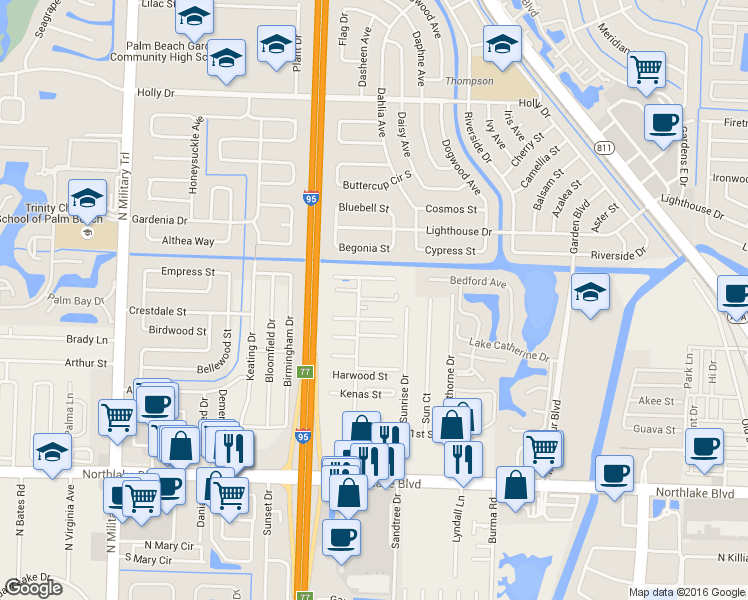Select the coffee marker below Sandtree Dr
748x600 pixels.
(x=341, y=537)
